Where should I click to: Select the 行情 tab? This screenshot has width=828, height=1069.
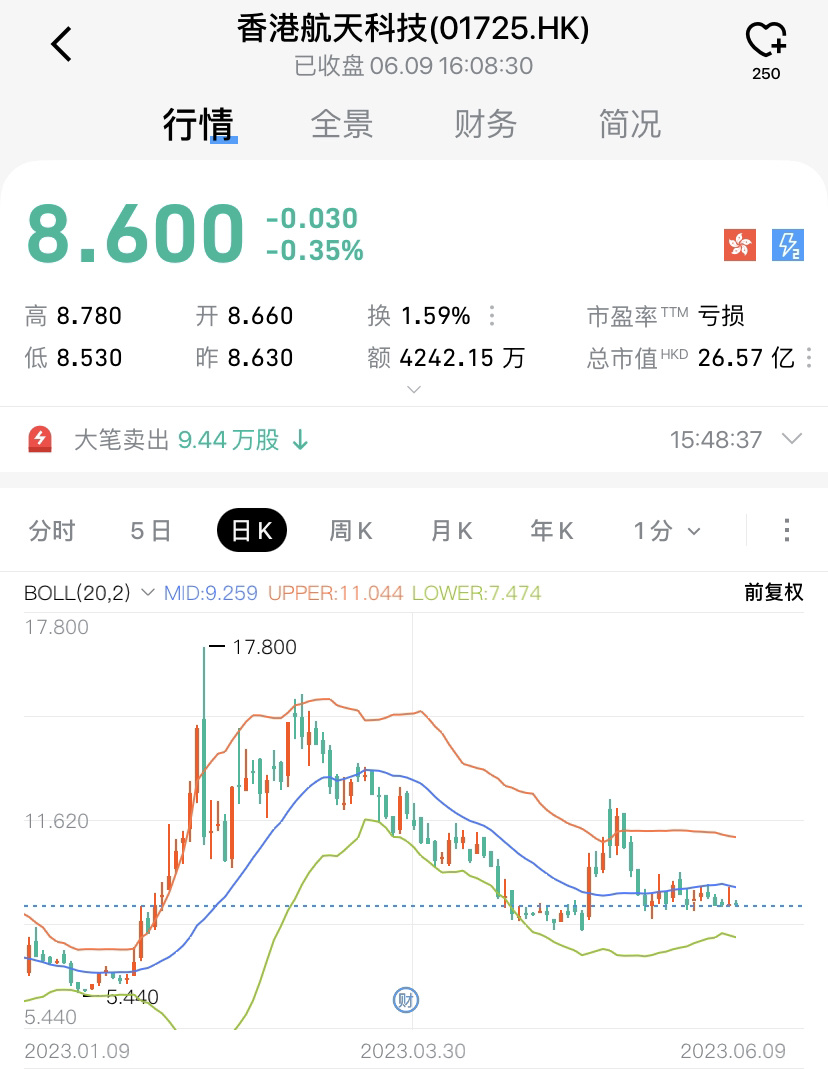[198, 125]
